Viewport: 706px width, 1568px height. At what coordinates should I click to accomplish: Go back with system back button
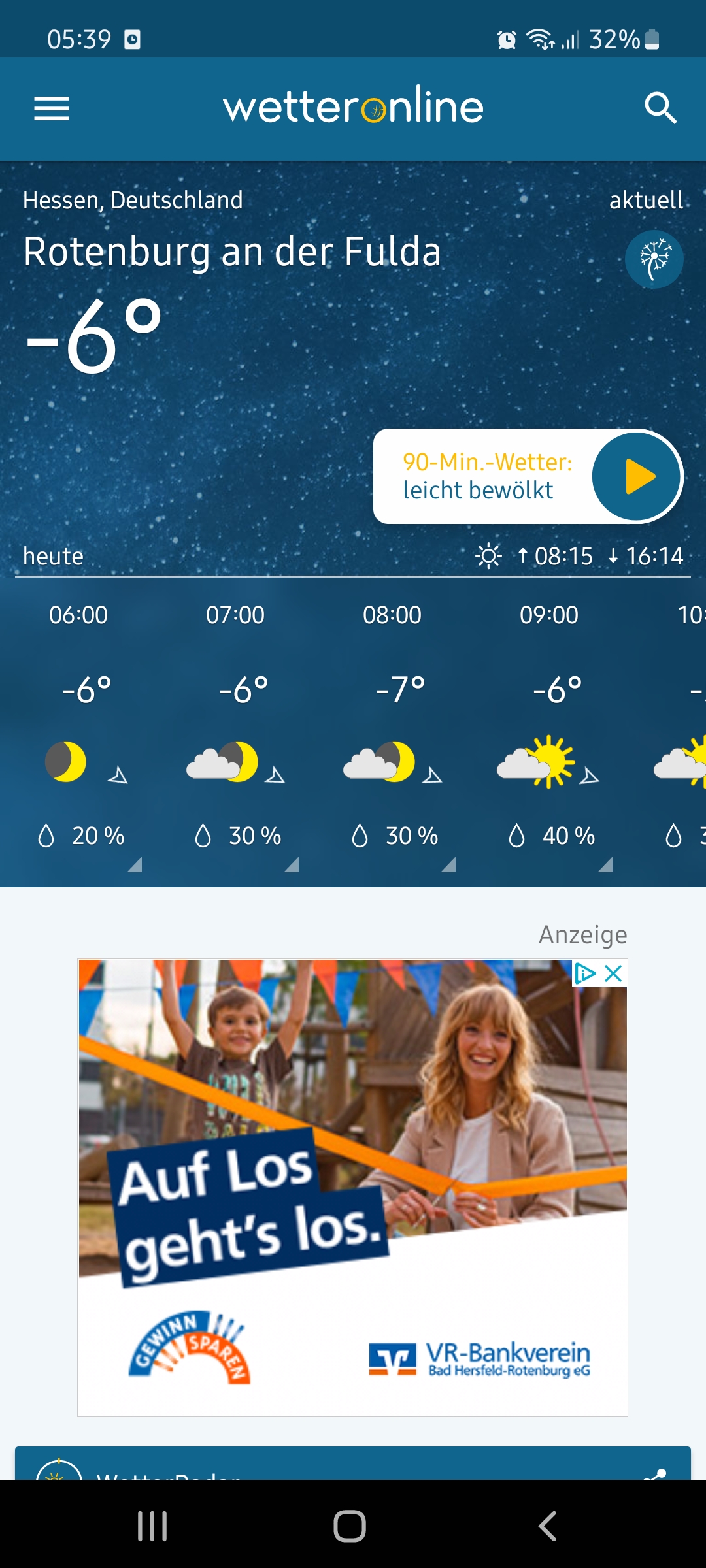pyautogui.click(x=548, y=1526)
